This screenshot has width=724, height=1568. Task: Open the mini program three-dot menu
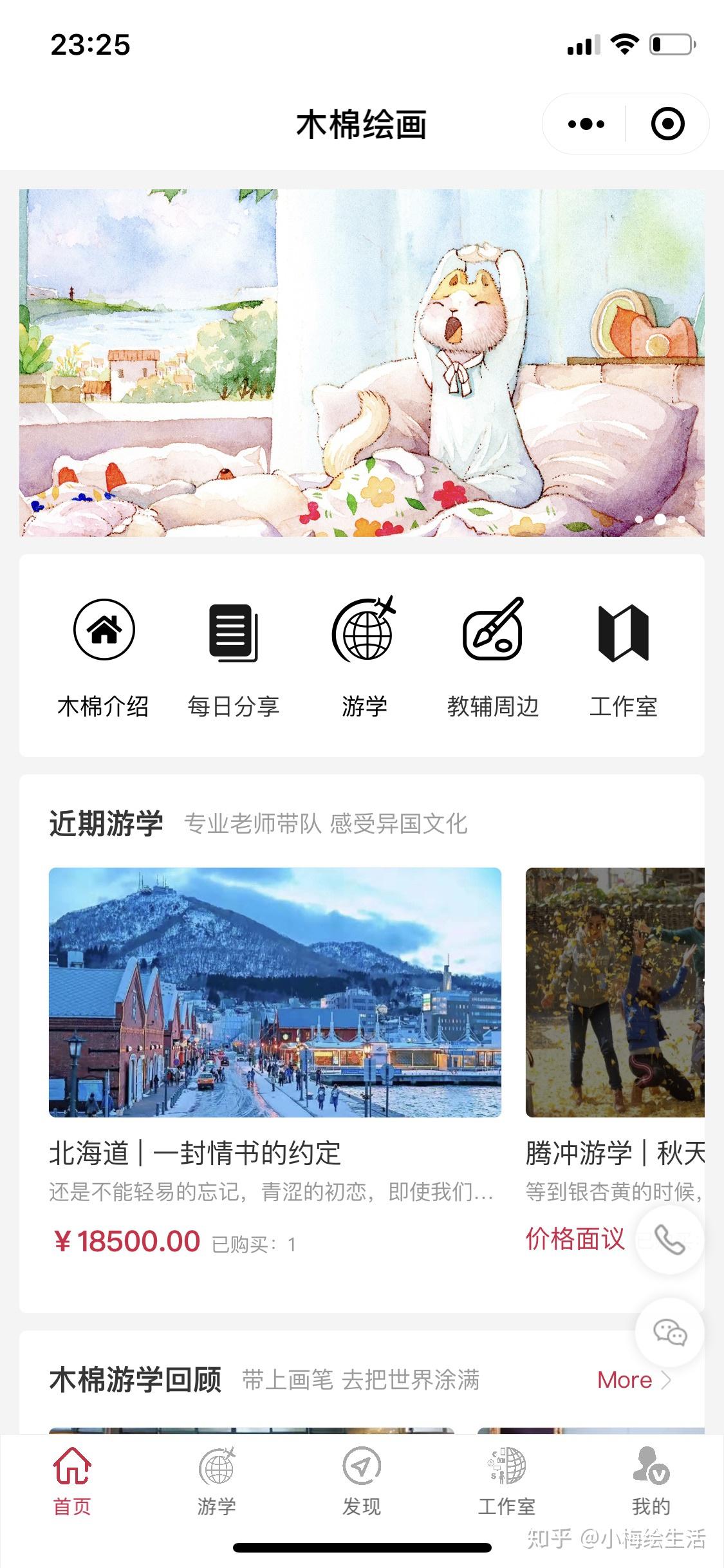[x=586, y=124]
